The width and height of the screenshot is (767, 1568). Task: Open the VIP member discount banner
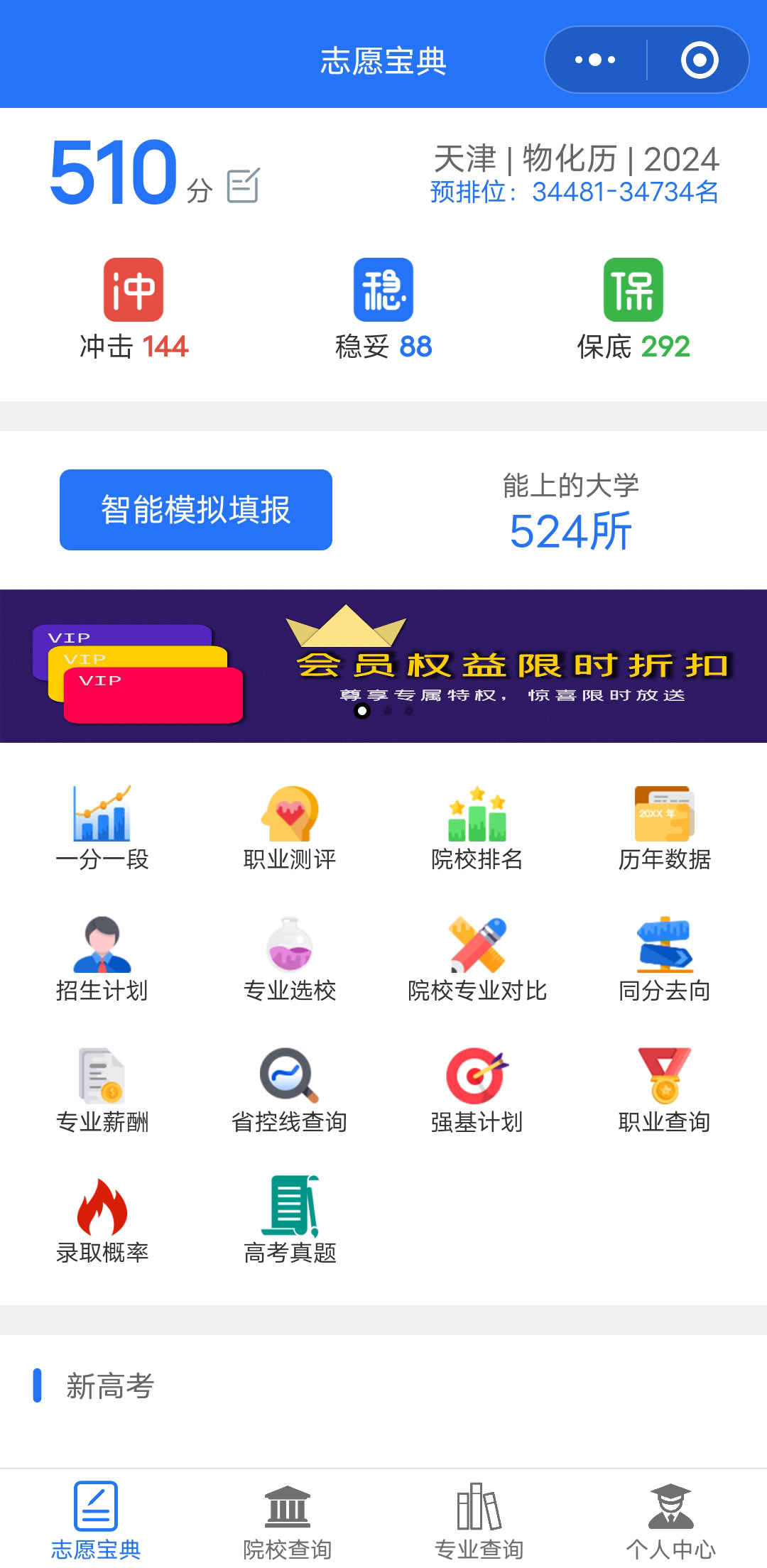click(383, 666)
